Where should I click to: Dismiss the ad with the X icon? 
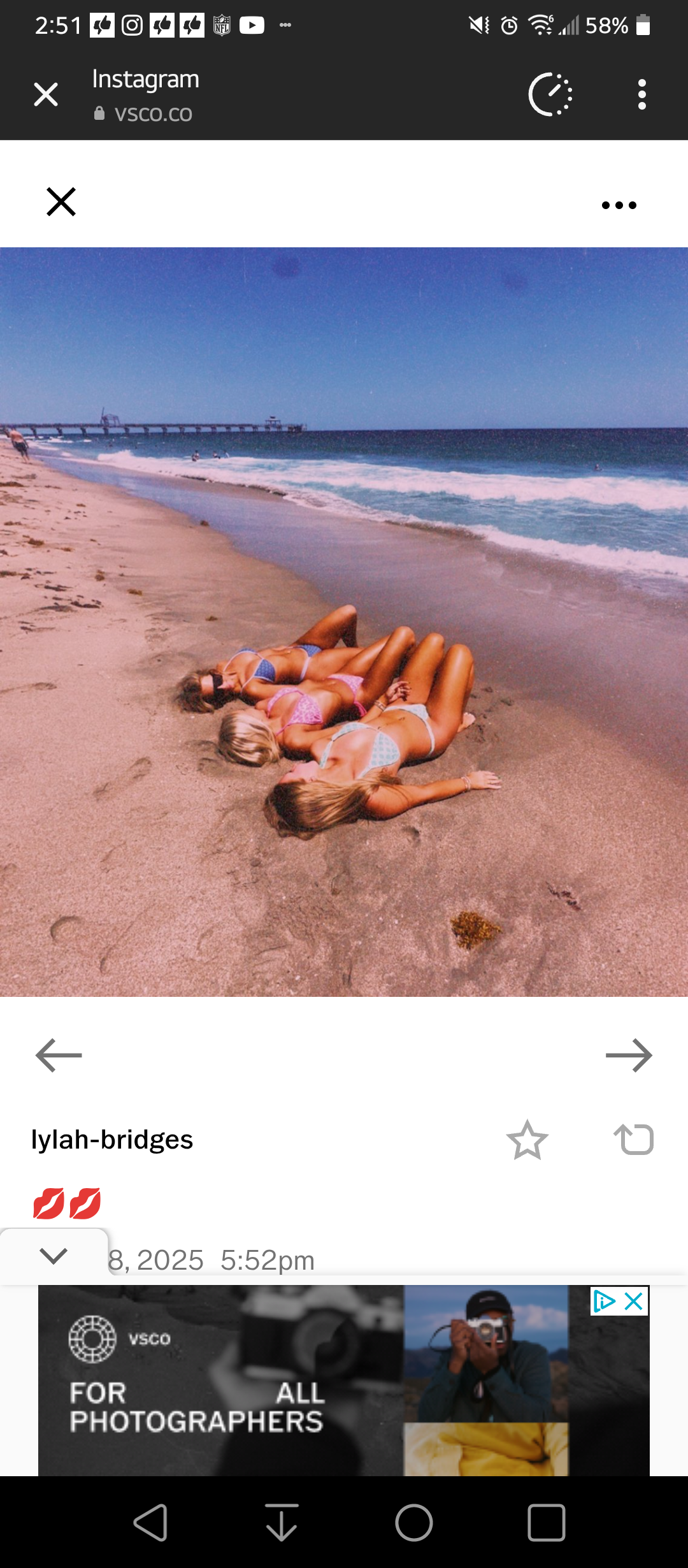coord(634,1302)
